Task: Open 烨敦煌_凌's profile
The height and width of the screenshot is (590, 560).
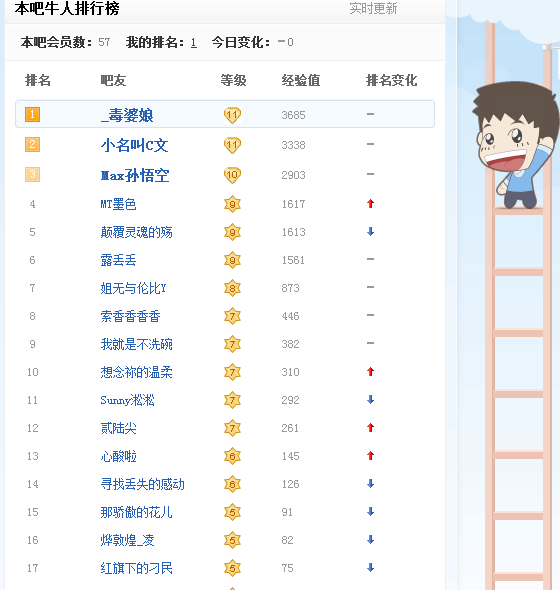Action: click(x=128, y=540)
